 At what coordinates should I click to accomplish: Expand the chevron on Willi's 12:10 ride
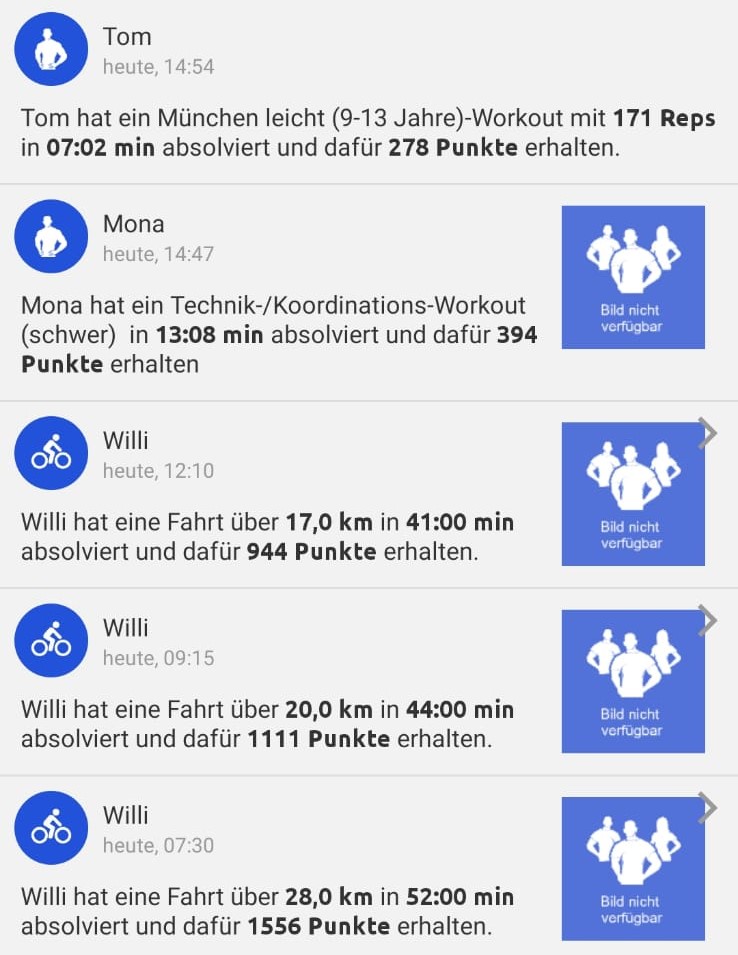point(708,433)
